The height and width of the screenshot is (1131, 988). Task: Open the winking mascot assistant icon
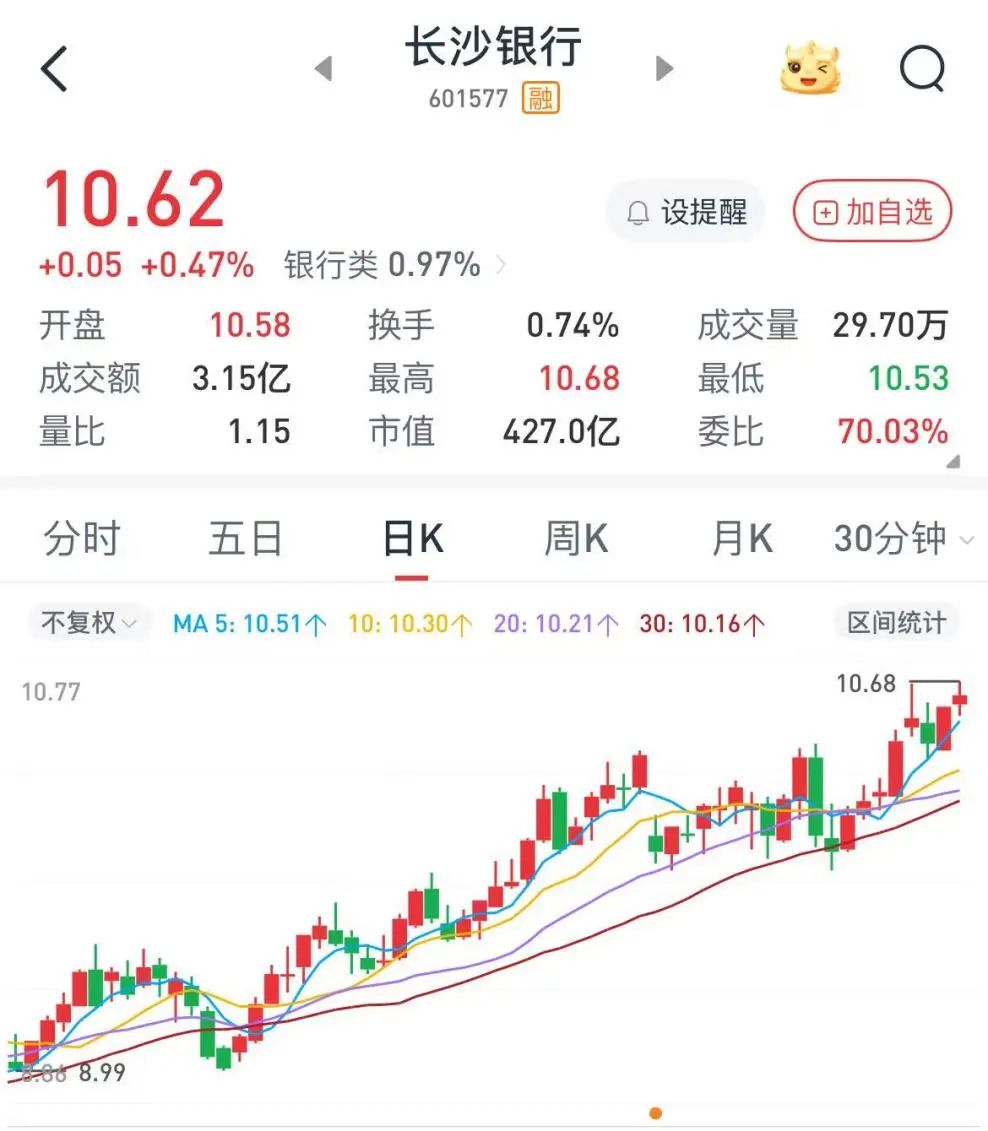[x=810, y=70]
